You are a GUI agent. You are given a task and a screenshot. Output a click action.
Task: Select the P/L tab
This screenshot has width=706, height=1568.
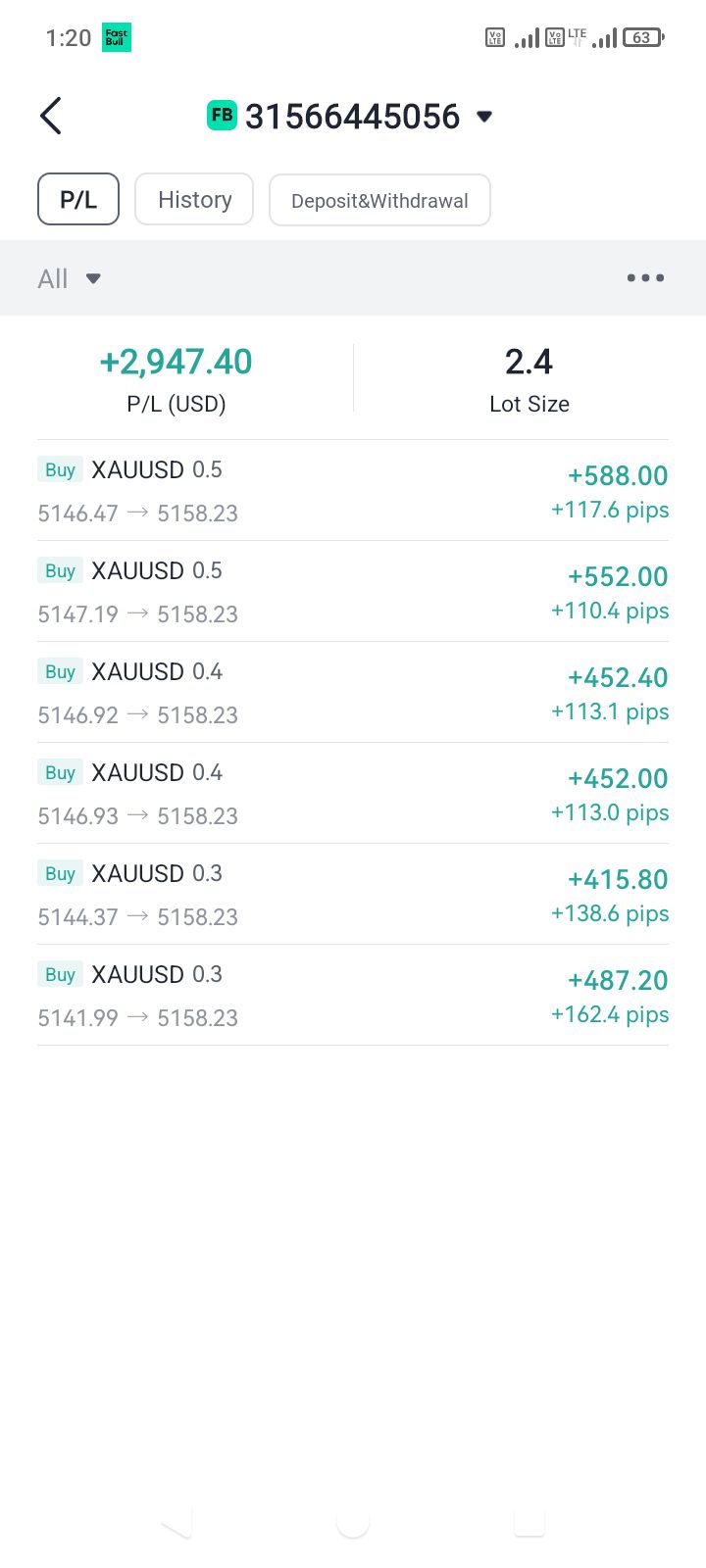78,200
